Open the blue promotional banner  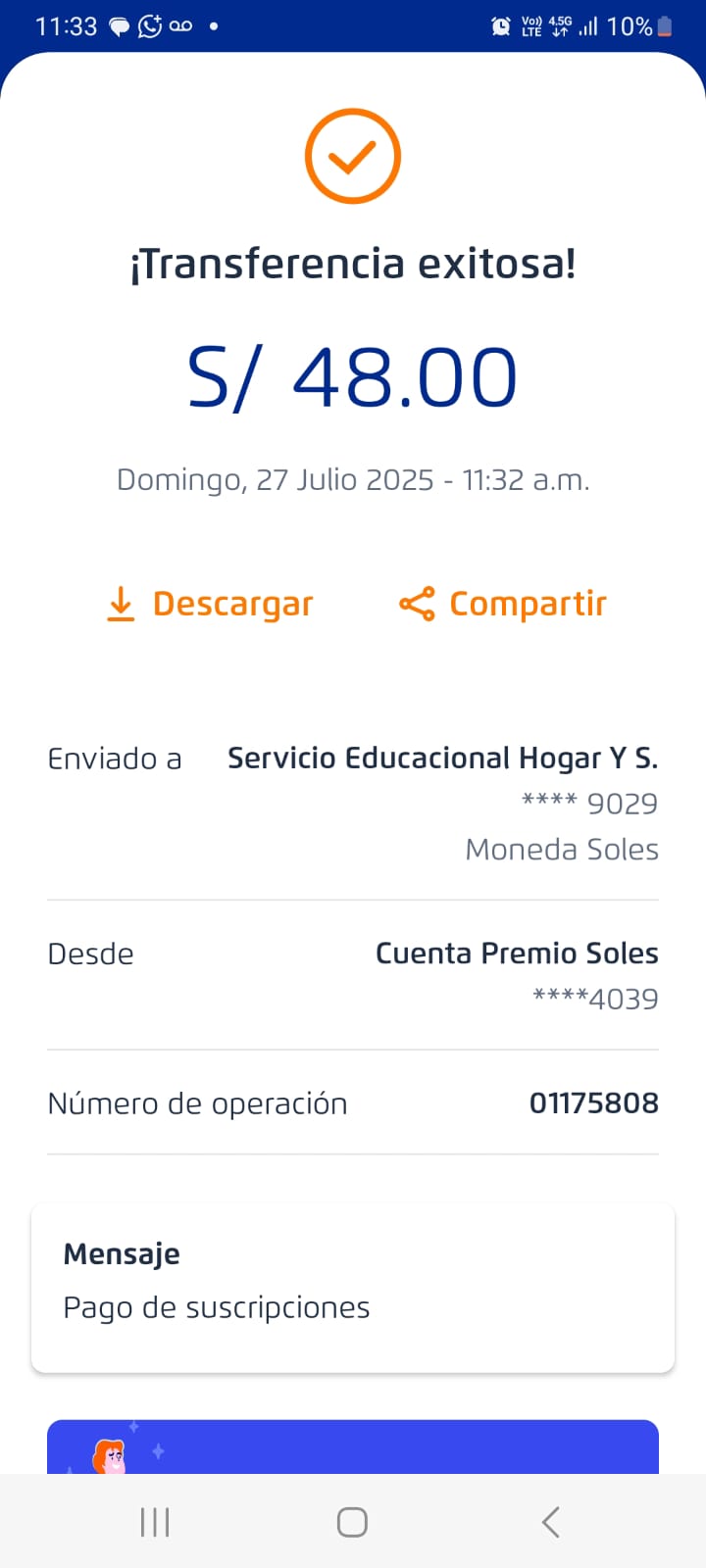point(353,1446)
